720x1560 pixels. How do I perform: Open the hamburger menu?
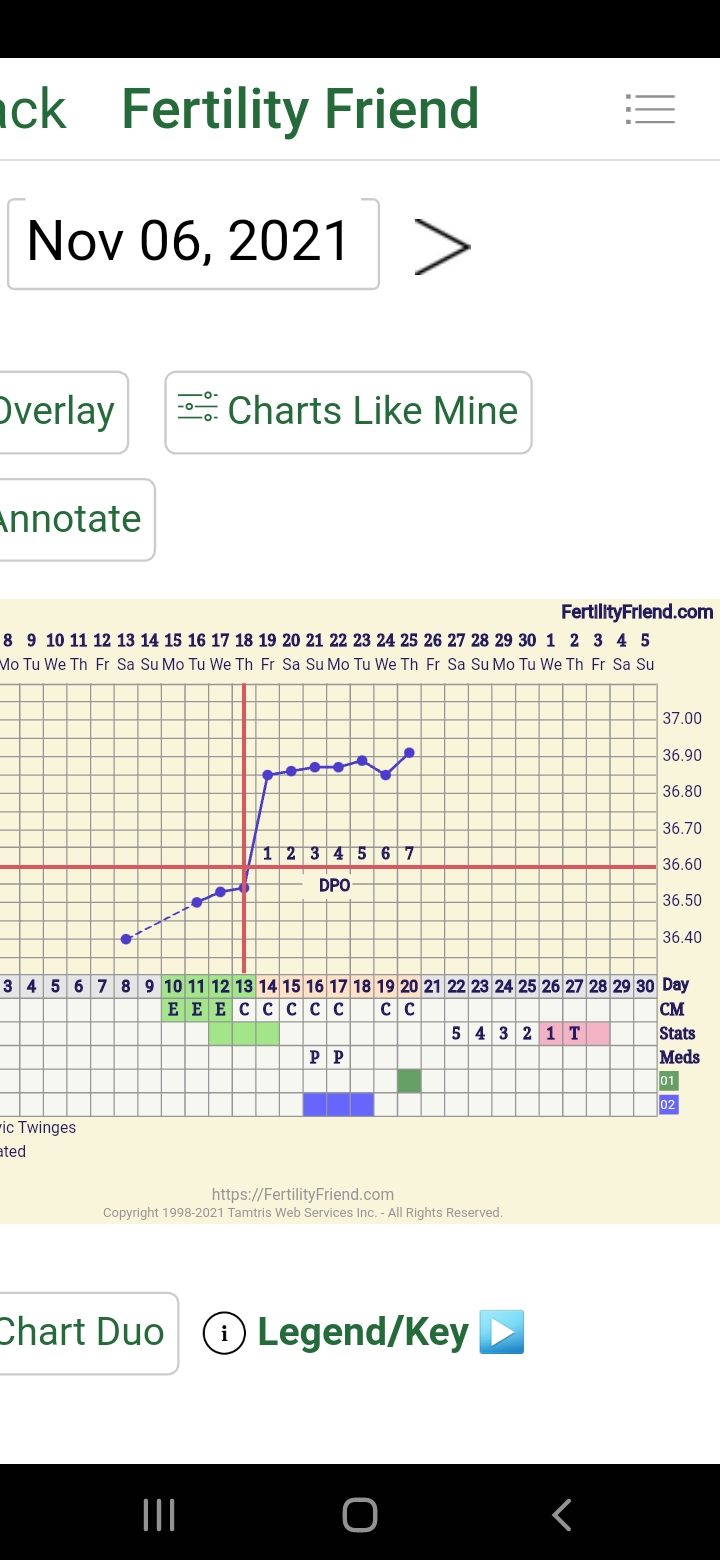650,109
